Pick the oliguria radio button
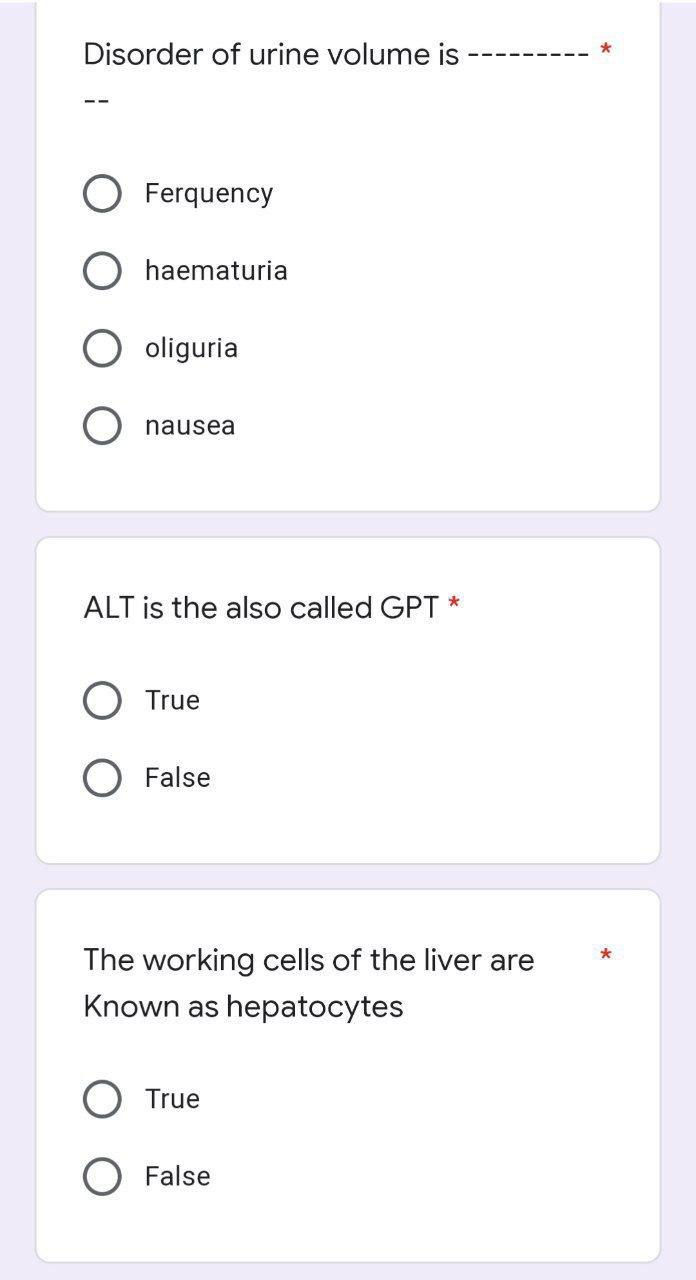 coord(102,348)
